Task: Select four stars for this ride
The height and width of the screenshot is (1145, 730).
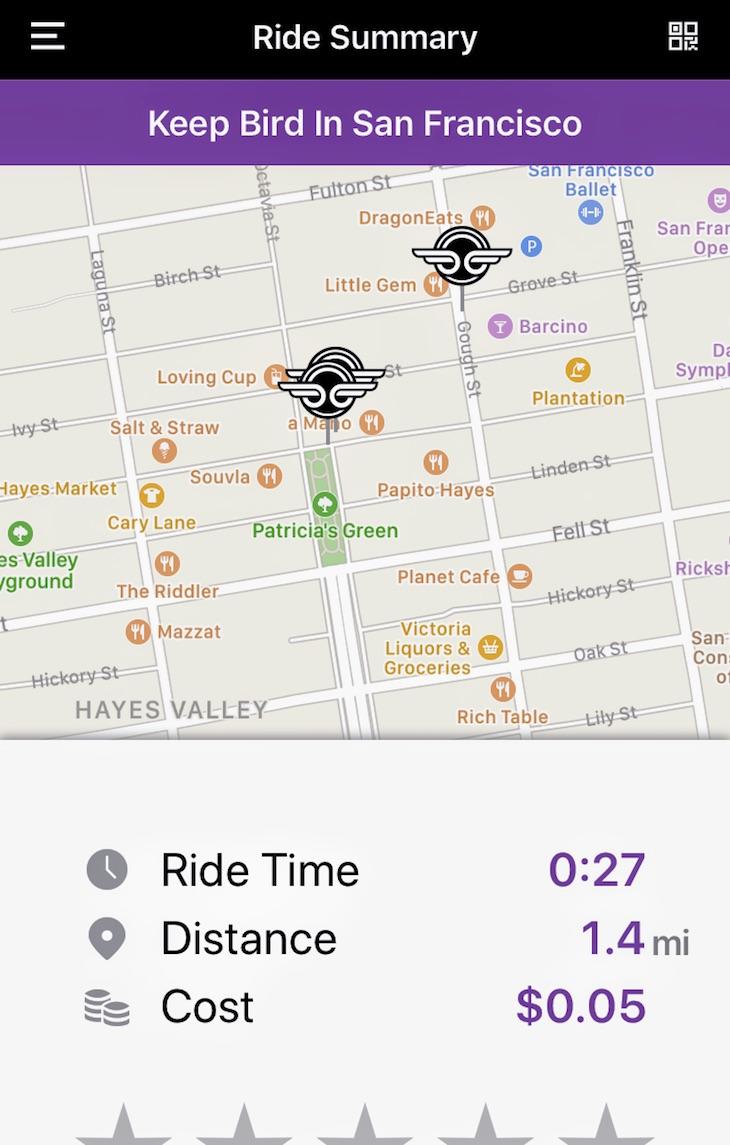Action: pyautogui.click(x=485, y=1127)
